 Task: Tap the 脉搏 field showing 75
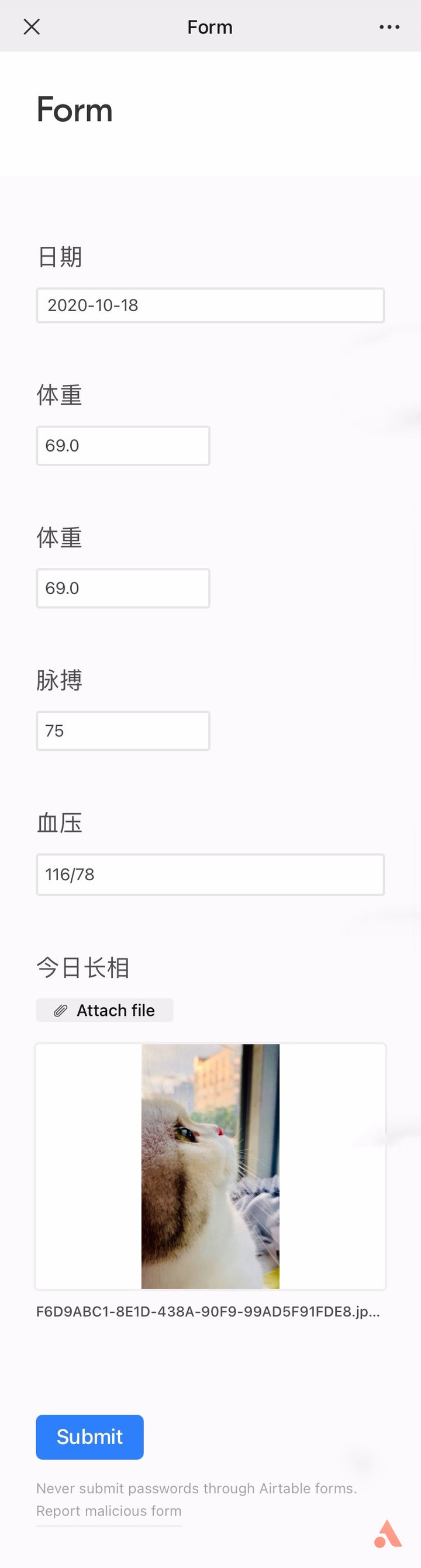pyautogui.click(x=123, y=730)
